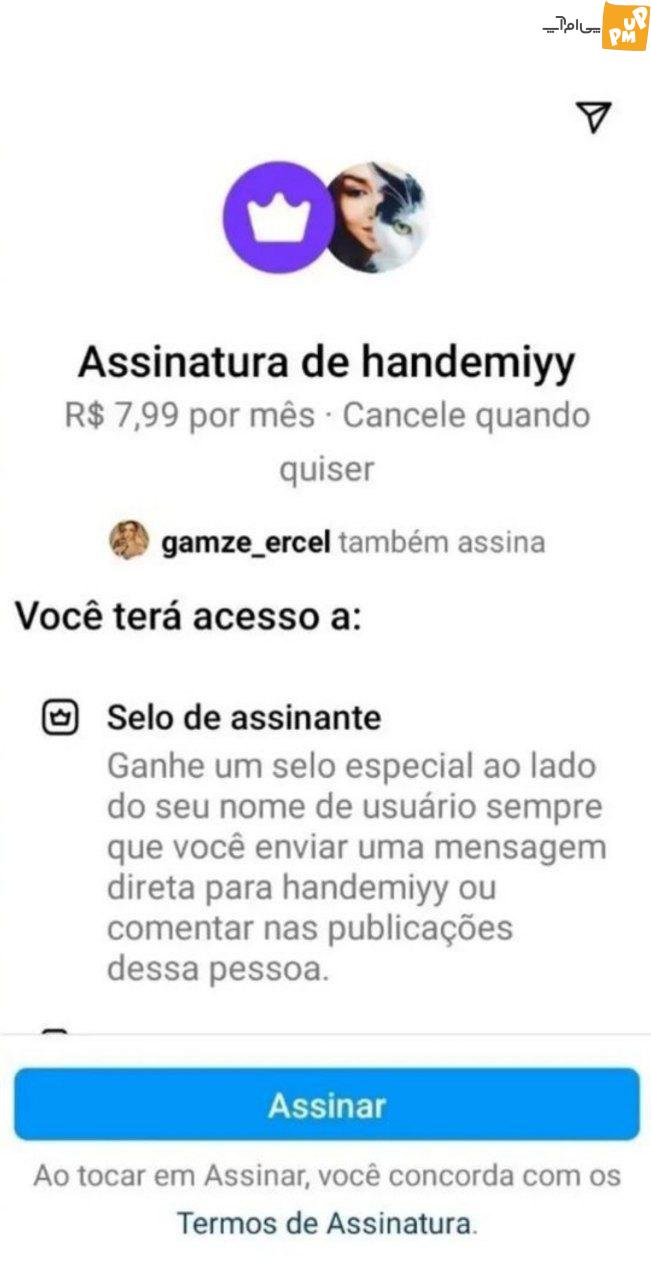The width and height of the screenshot is (651, 1280).
Task: Open the Termos de Assinatura link
Action: (x=327, y=1222)
